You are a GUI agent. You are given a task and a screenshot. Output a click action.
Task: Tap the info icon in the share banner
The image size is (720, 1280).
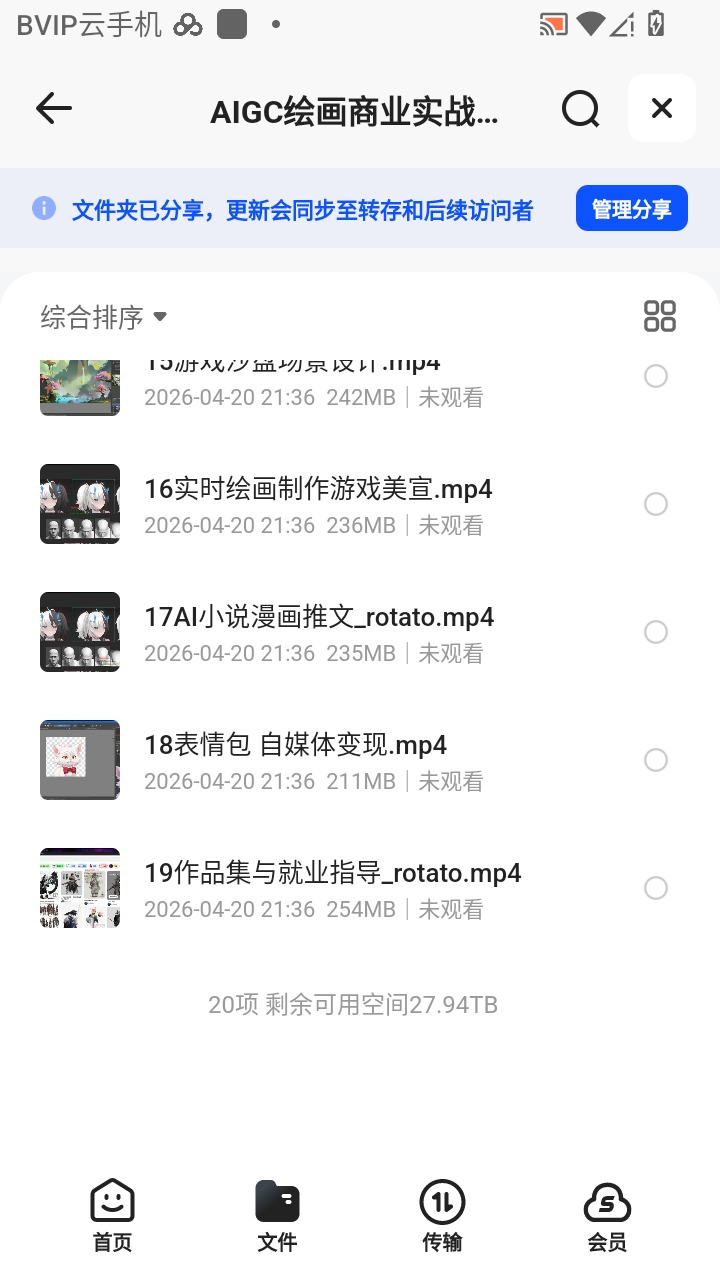pos(44,208)
